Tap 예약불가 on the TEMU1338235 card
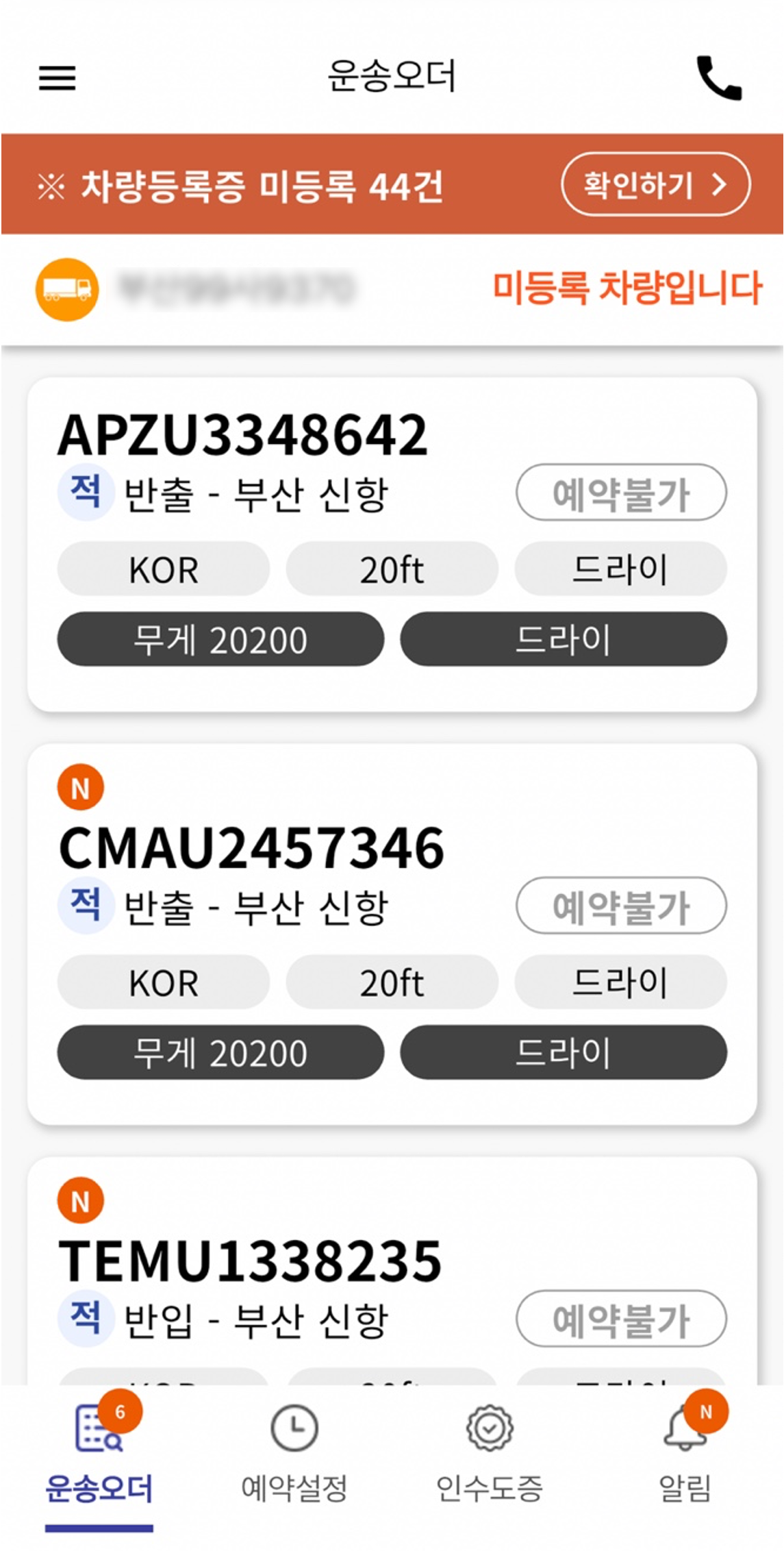The height and width of the screenshot is (1551, 784). coord(621,1319)
